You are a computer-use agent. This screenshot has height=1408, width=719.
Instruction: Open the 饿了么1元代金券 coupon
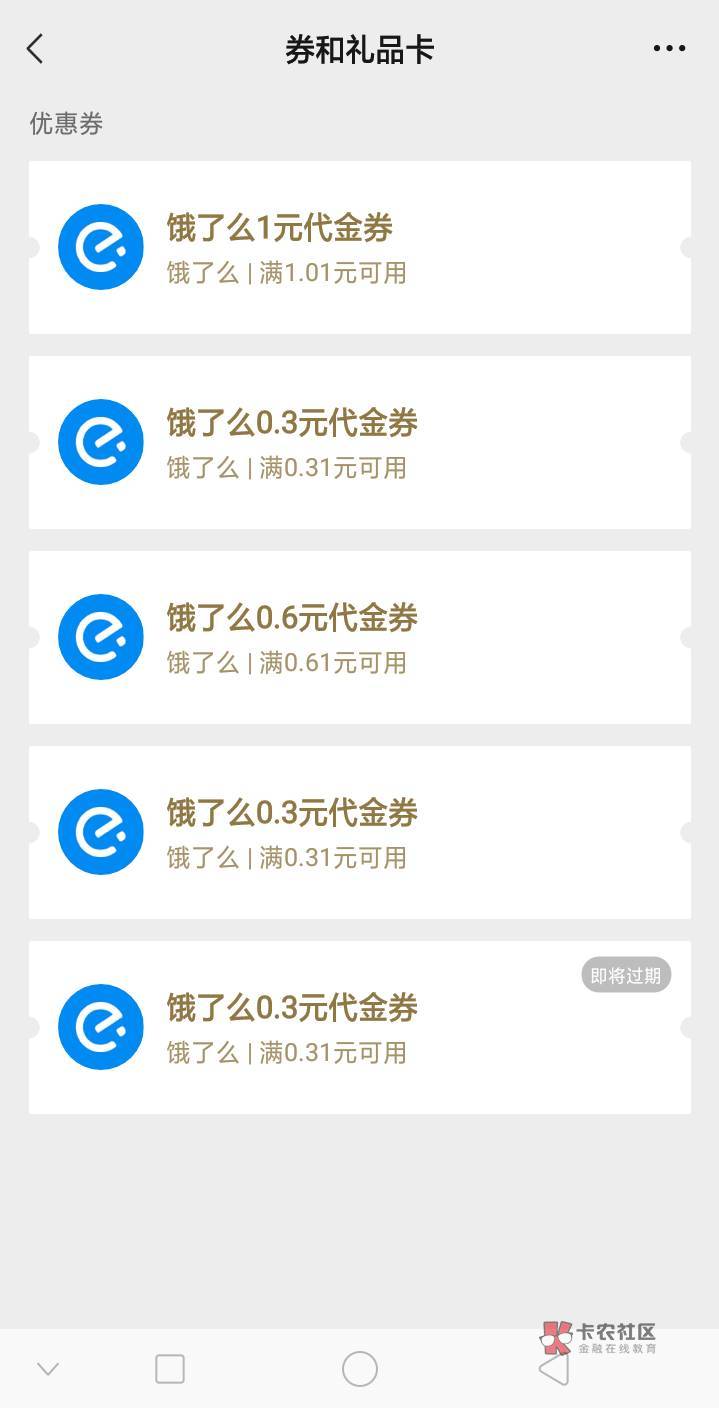point(359,247)
